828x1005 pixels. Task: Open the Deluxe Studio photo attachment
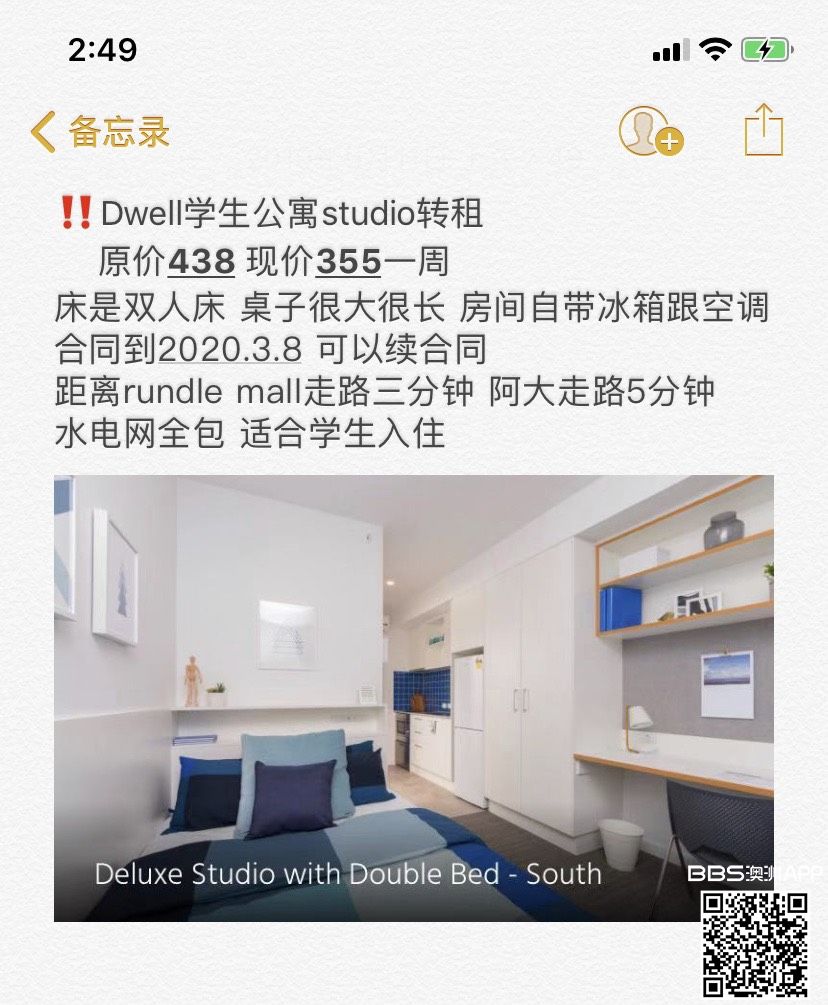pyautogui.click(x=413, y=697)
